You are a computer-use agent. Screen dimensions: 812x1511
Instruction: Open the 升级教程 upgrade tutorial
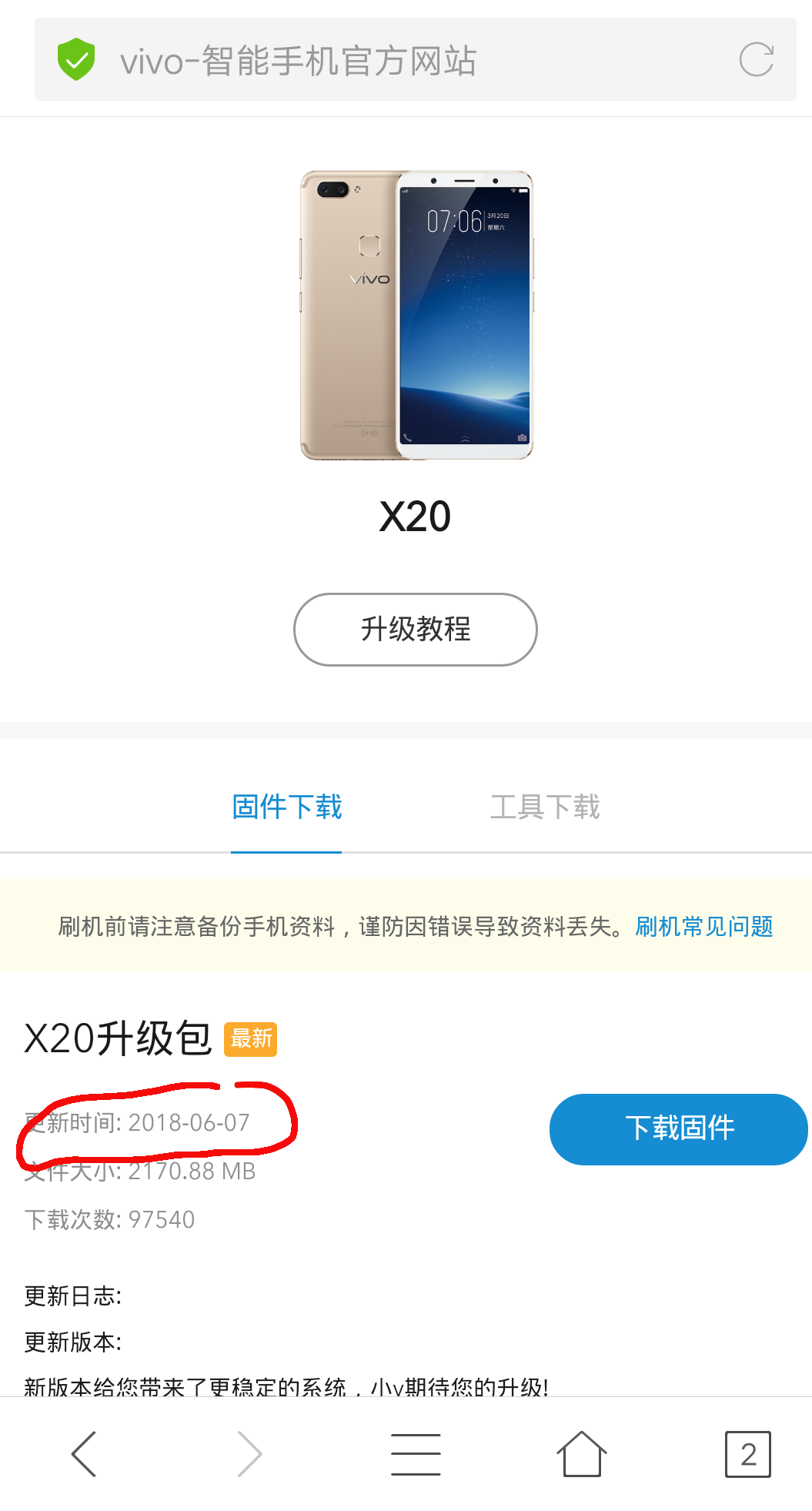point(416,629)
